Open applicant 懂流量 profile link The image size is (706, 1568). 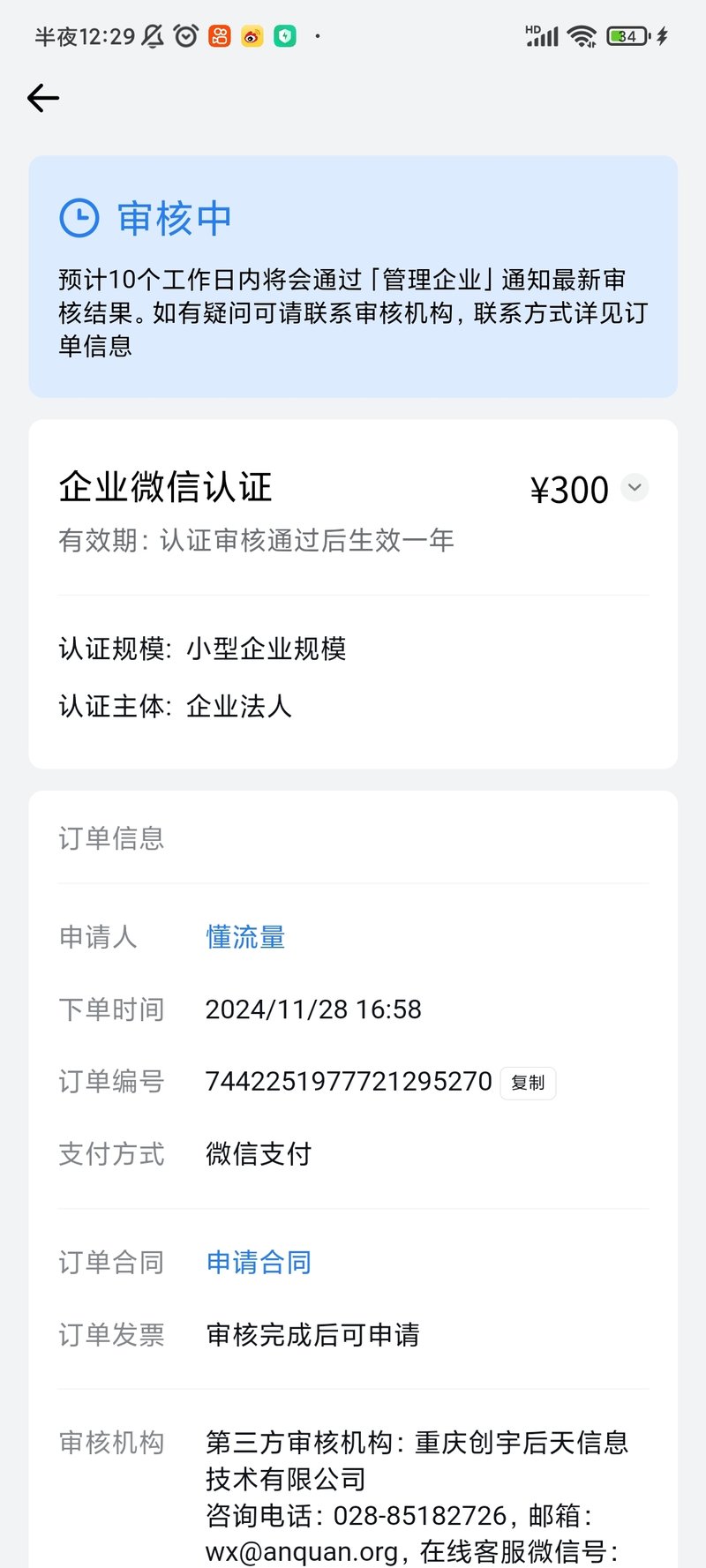246,937
